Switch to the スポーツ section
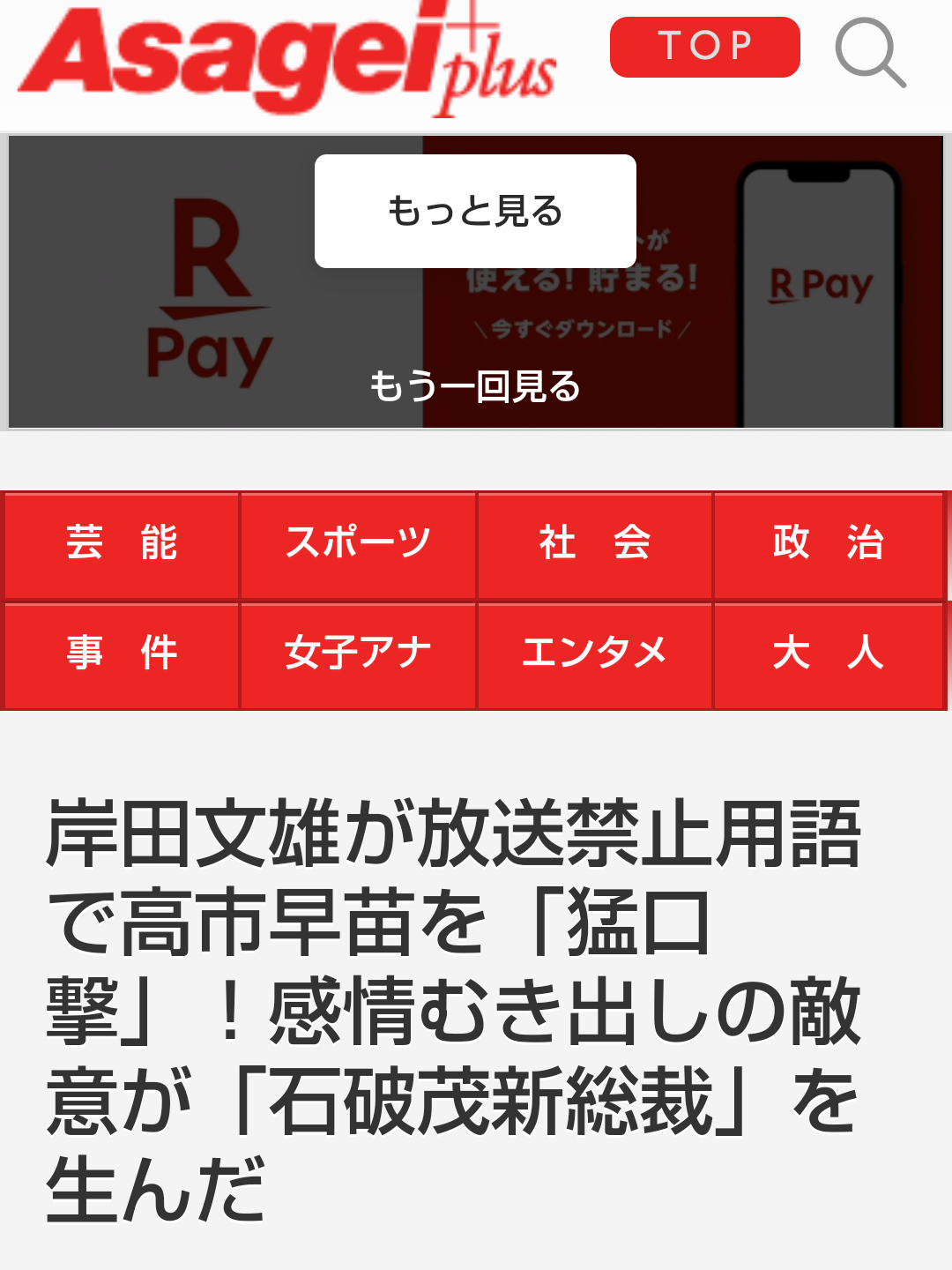 tap(358, 544)
